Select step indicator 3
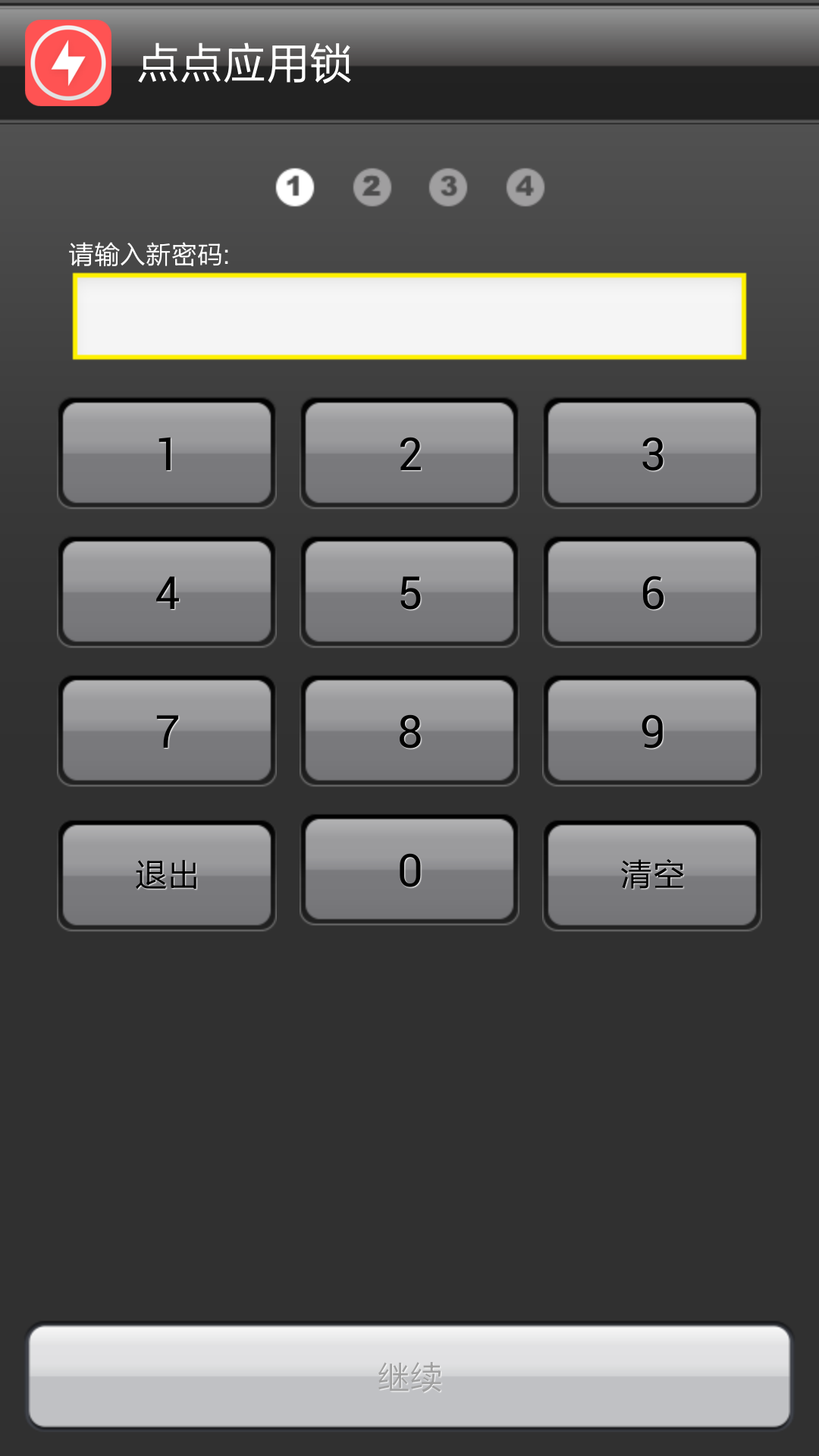Viewport: 819px width, 1456px height. click(x=448, y=187)
